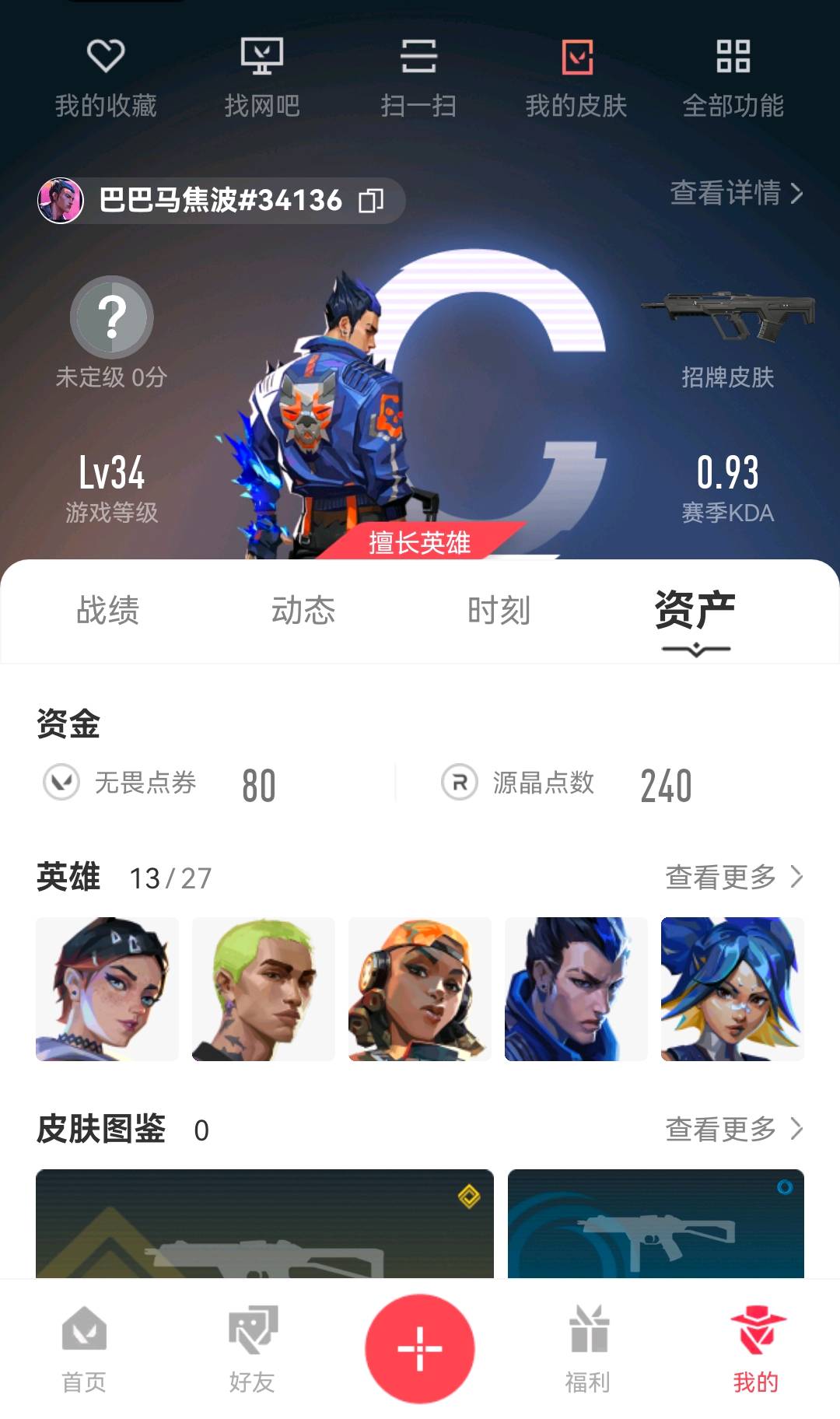
Task: Open the 招牌皮肤 signature weapon skin
Action: [x=727, y=340]
